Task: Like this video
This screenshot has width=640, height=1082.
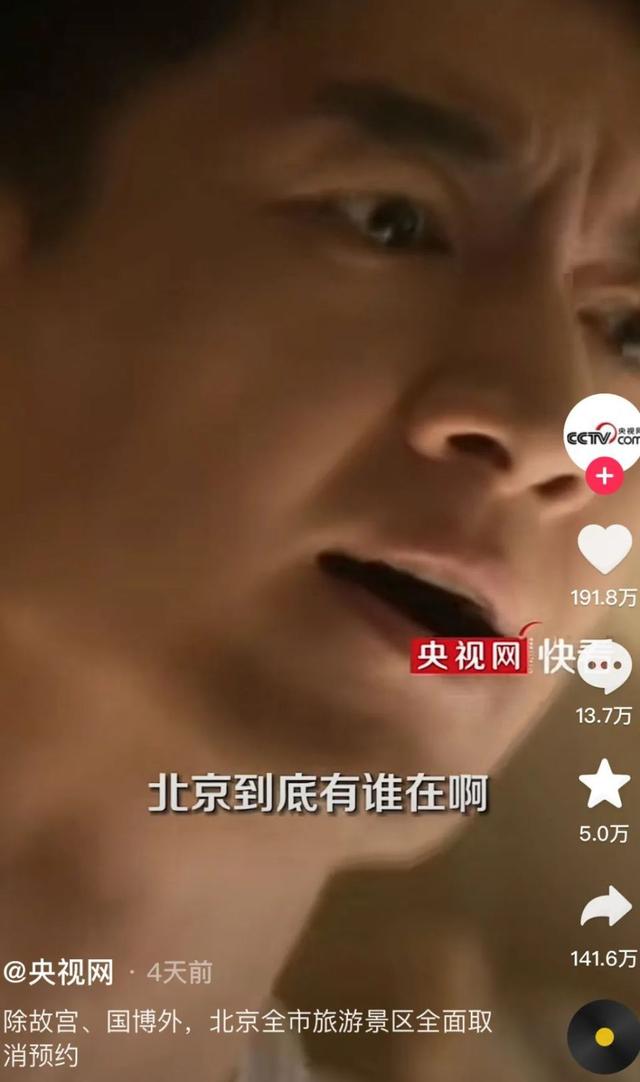Action: point(604,549)
